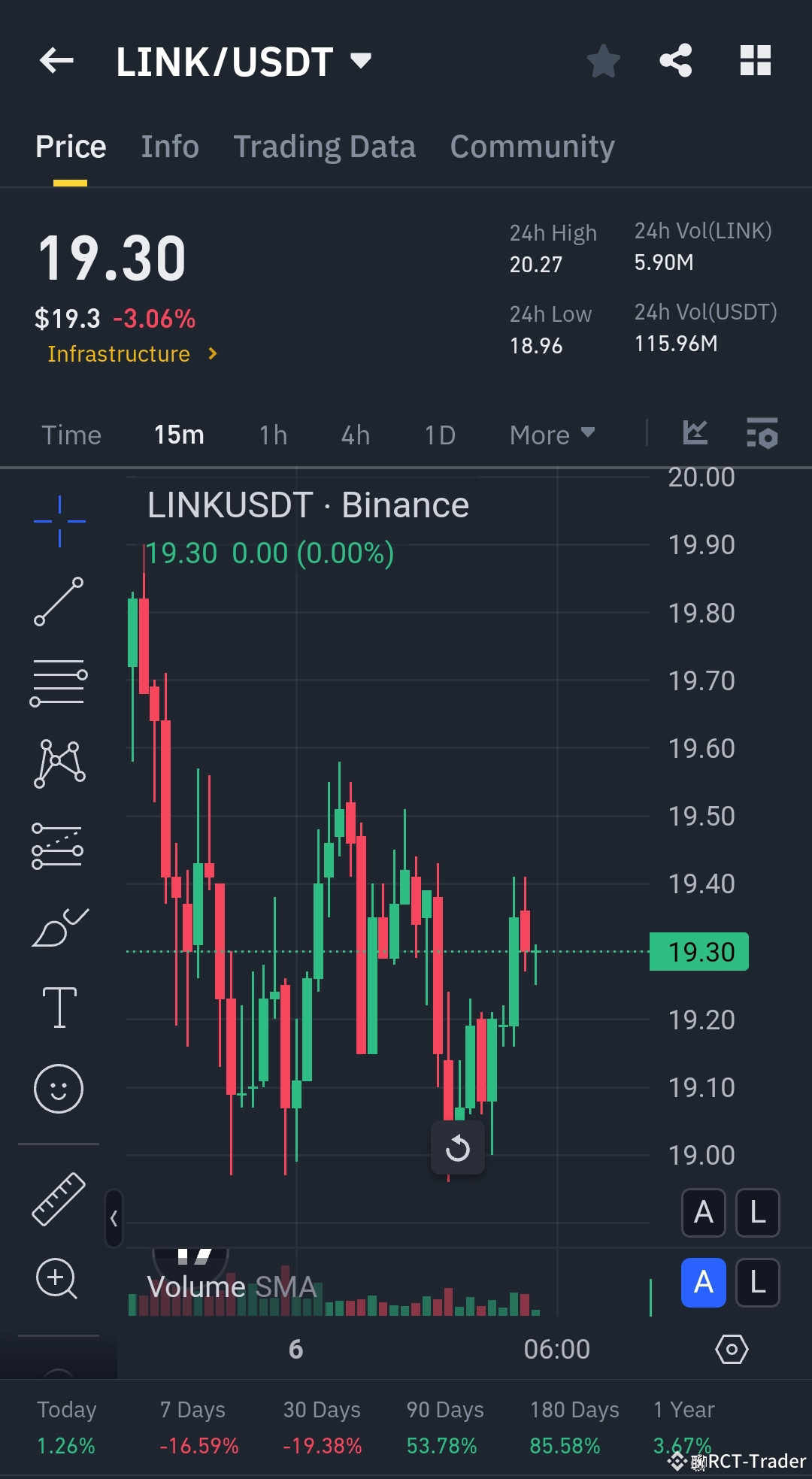Viewport: 812px width, 1479px height.
Task: Select the pattern drawing tool
Action: pos(58,763)
